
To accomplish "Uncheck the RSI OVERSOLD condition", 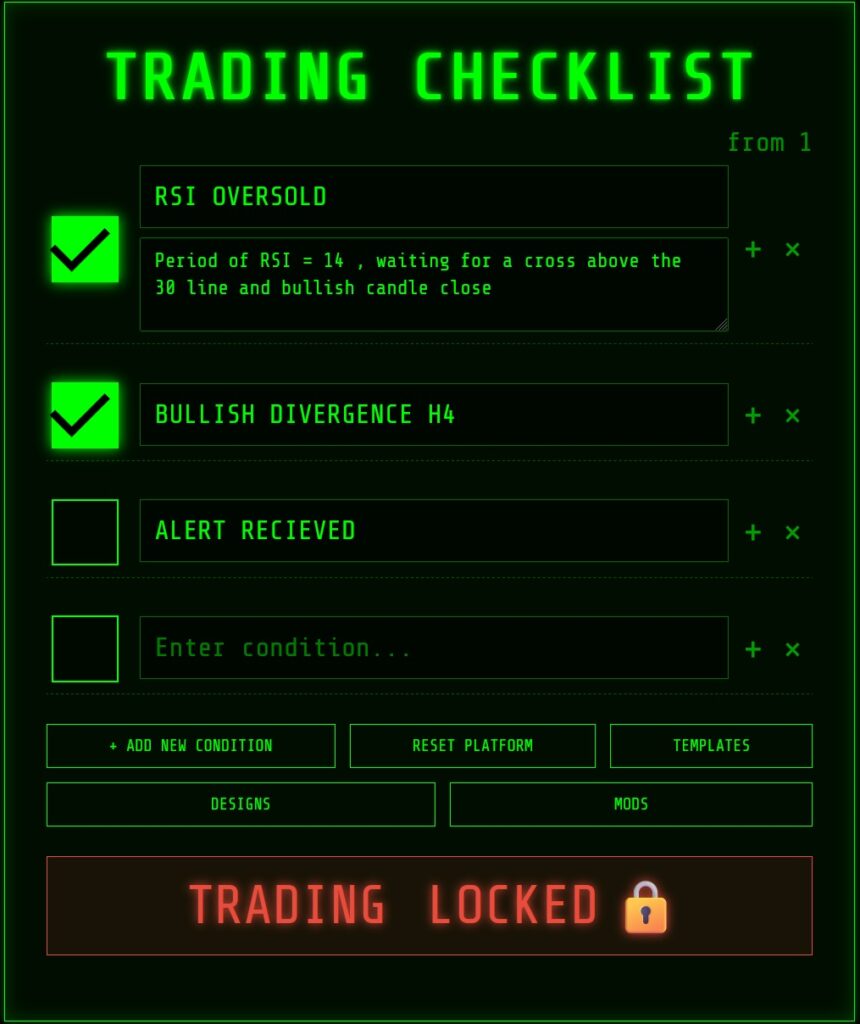I will [85, 249].
